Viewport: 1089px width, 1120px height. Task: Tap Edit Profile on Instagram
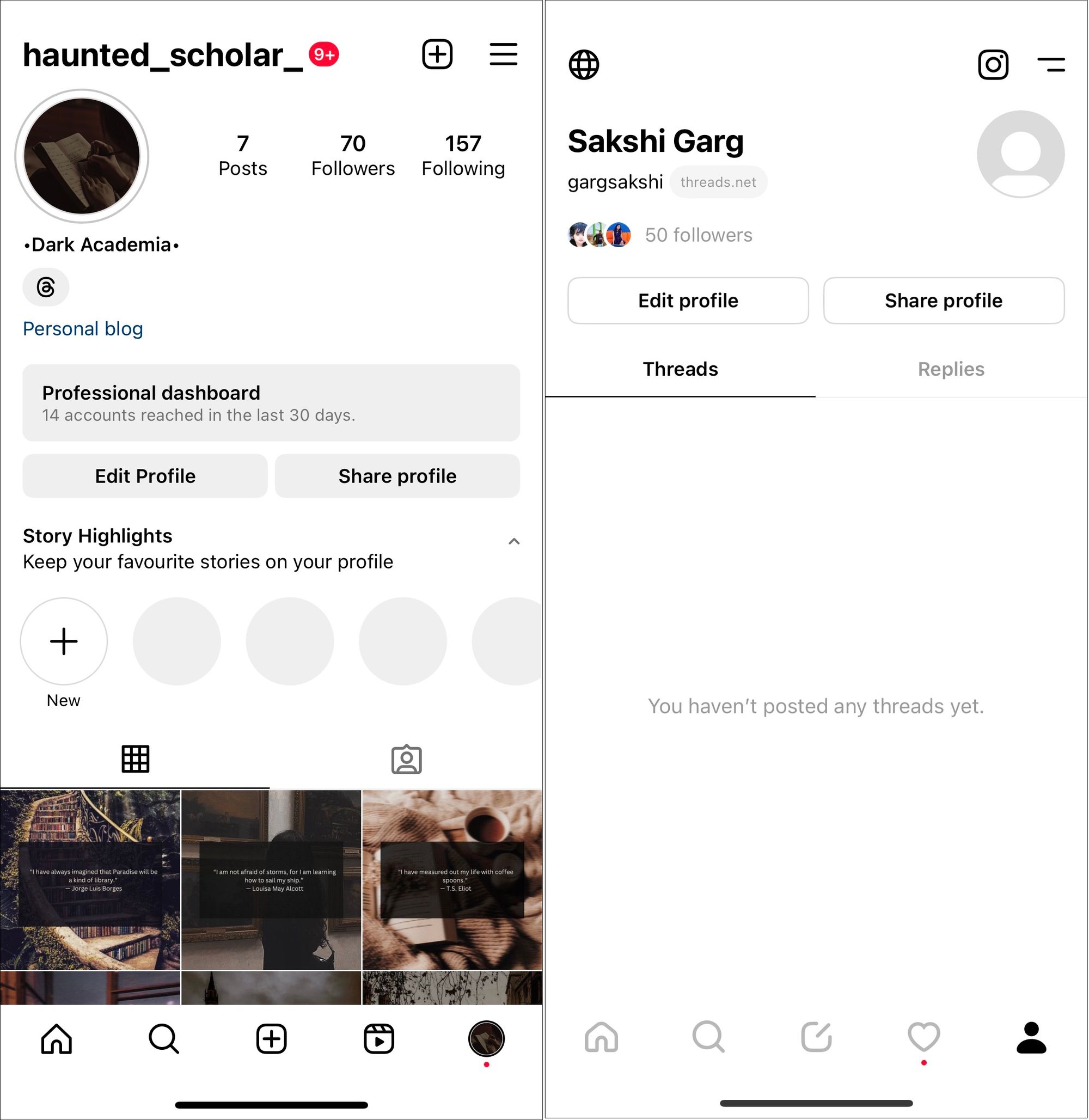tap(145, 476)
